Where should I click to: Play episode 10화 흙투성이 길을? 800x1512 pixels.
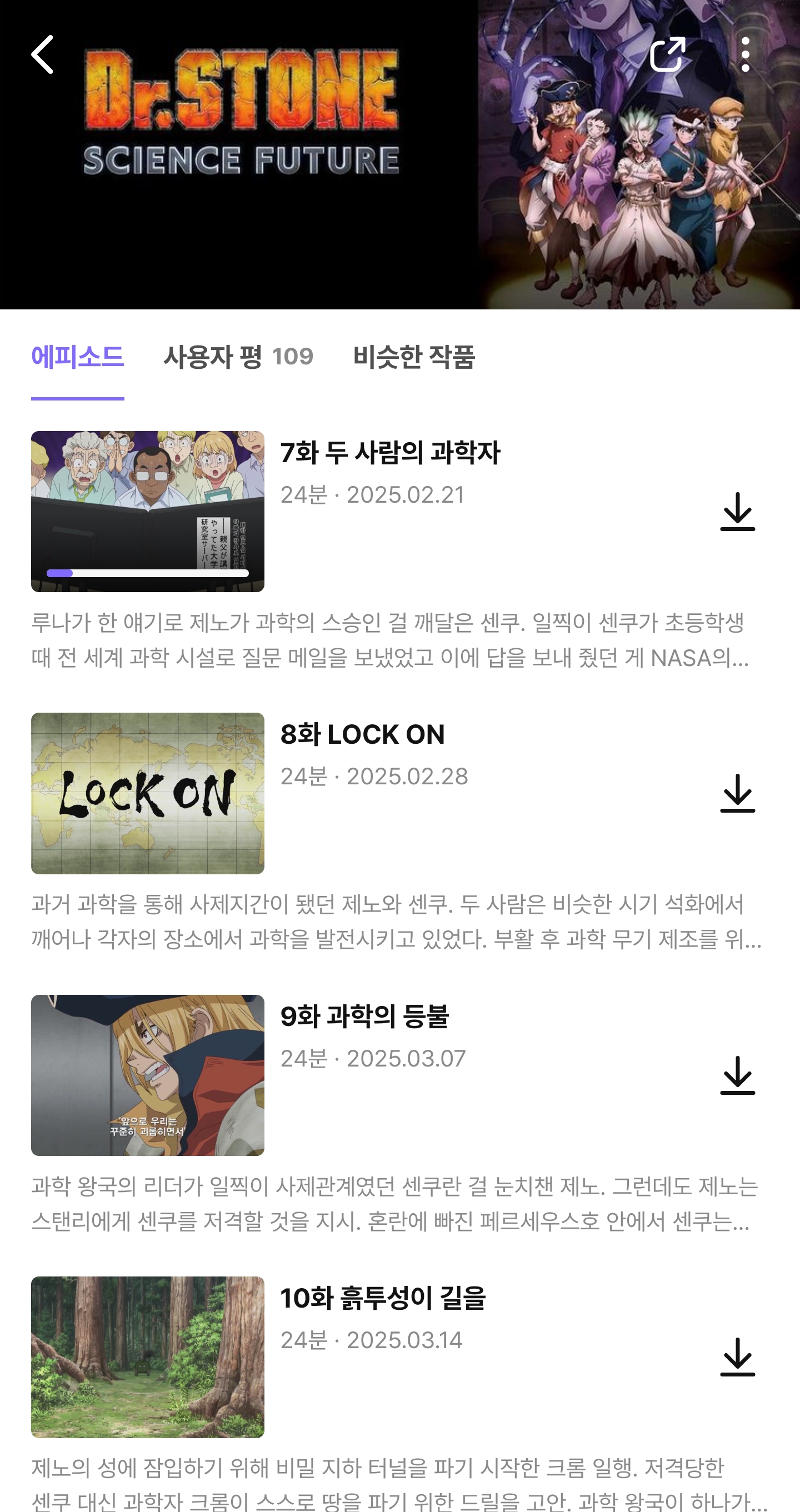[x=147, y=1356]
